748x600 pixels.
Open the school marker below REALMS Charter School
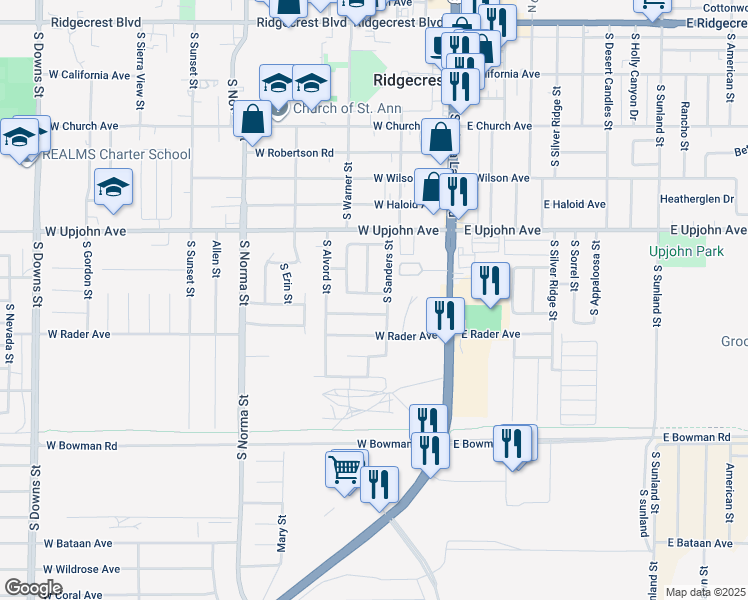(x=113, y=187)
